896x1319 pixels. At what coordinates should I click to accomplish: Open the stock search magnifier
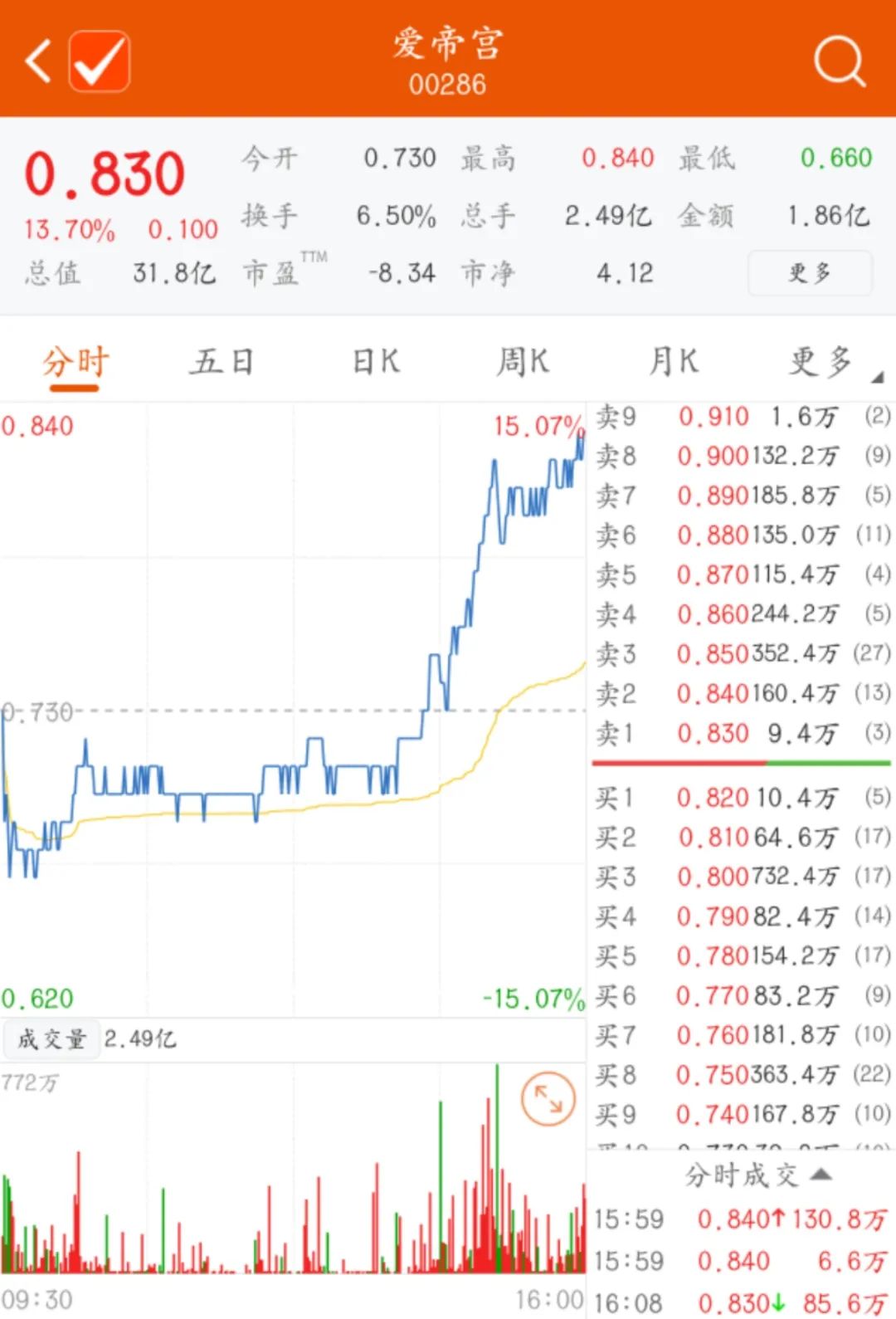click(x=840, y=60)
